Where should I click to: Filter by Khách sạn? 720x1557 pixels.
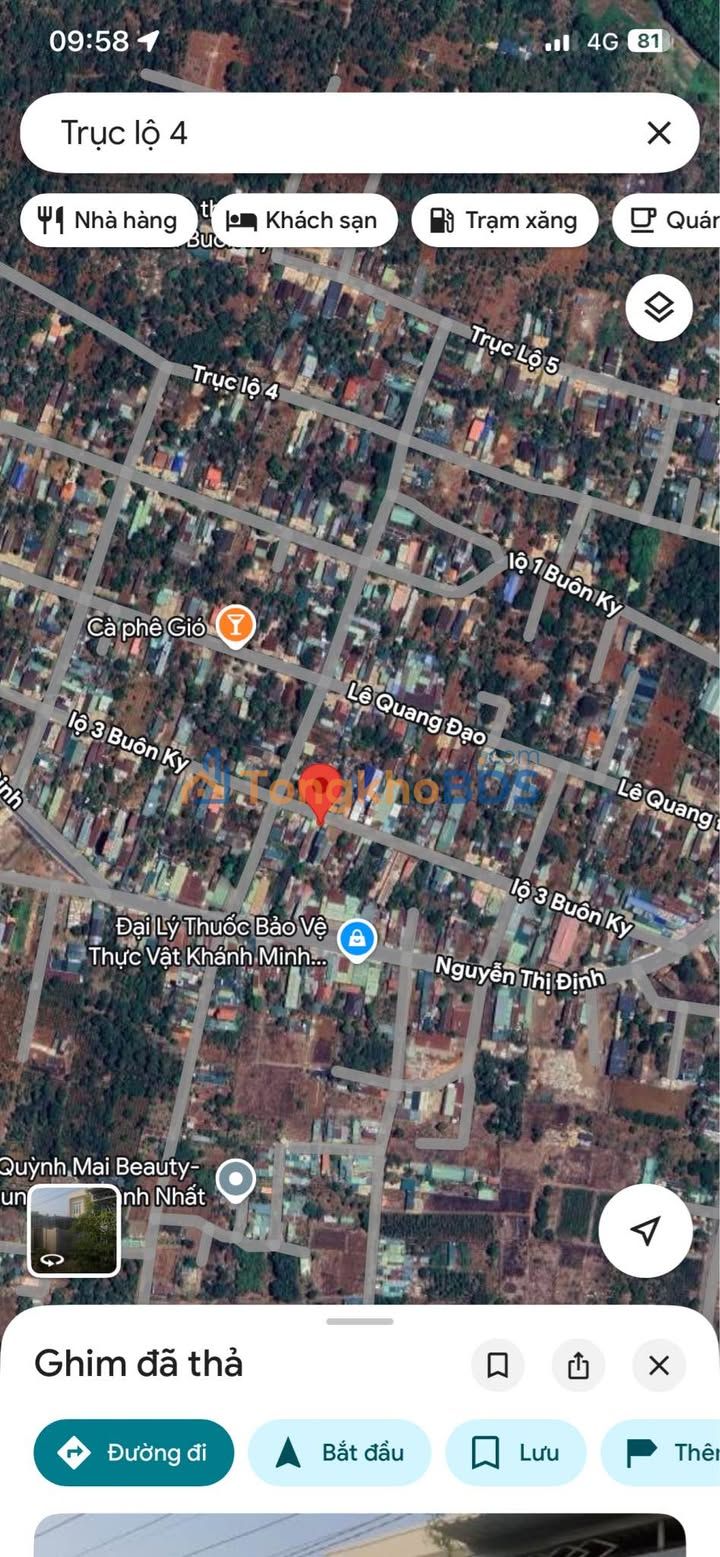tap(304, 220)
